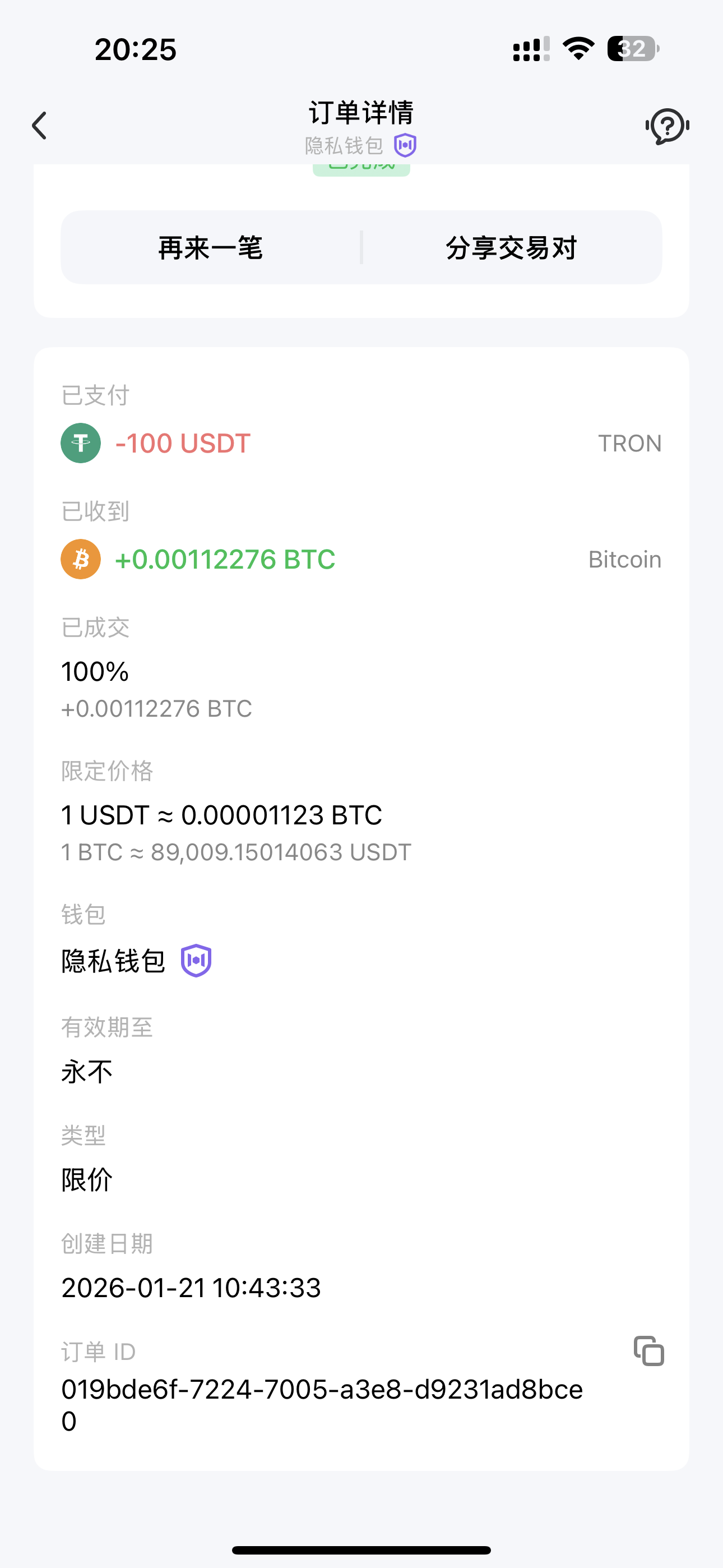
Task: Tap 再来一笔 to repeat the order
Action: [x=211, y=248]
